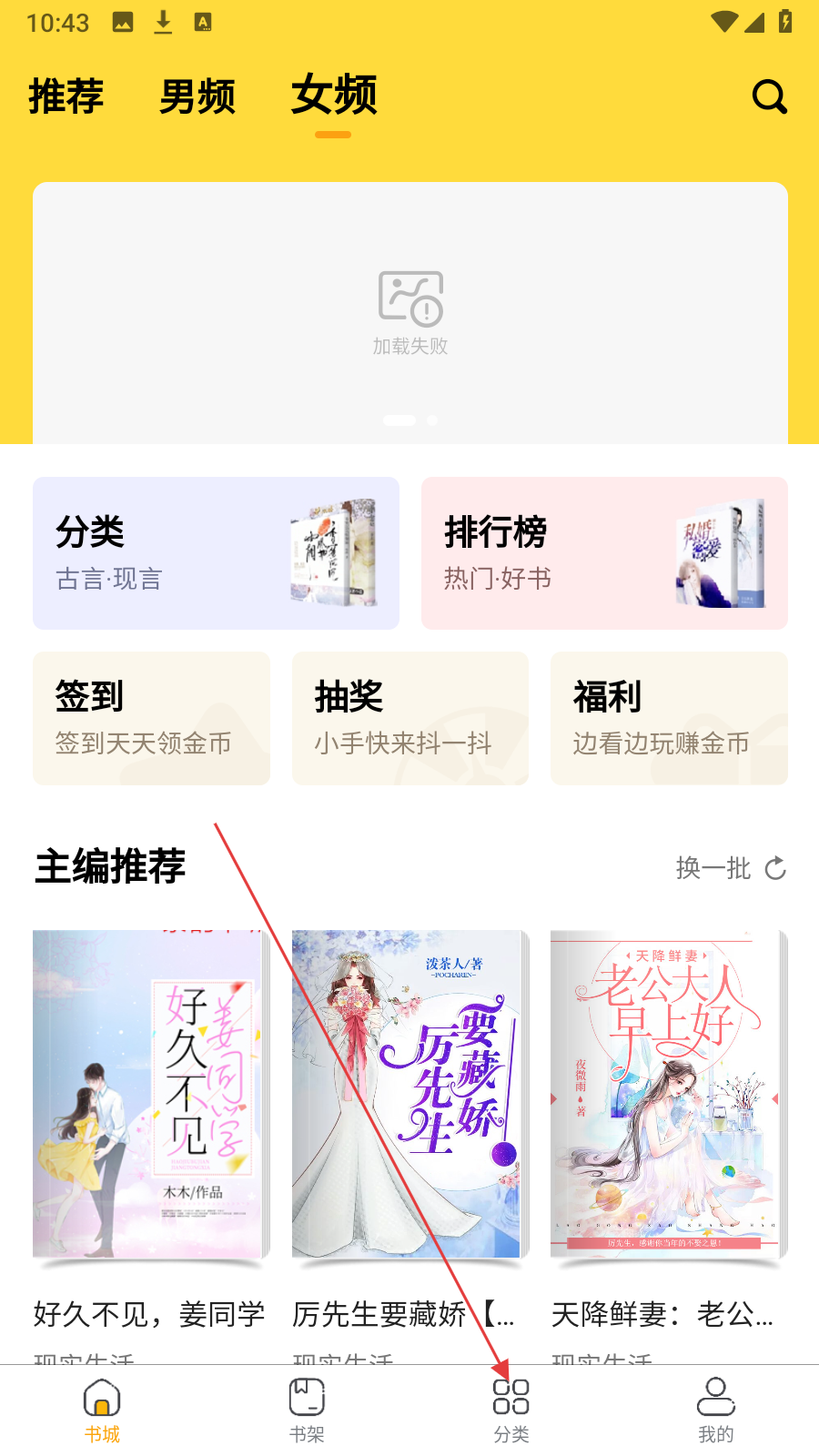Open the 排行榜 card
Image resolution: width=819 pixels, height=1456 pixels.
604,553
